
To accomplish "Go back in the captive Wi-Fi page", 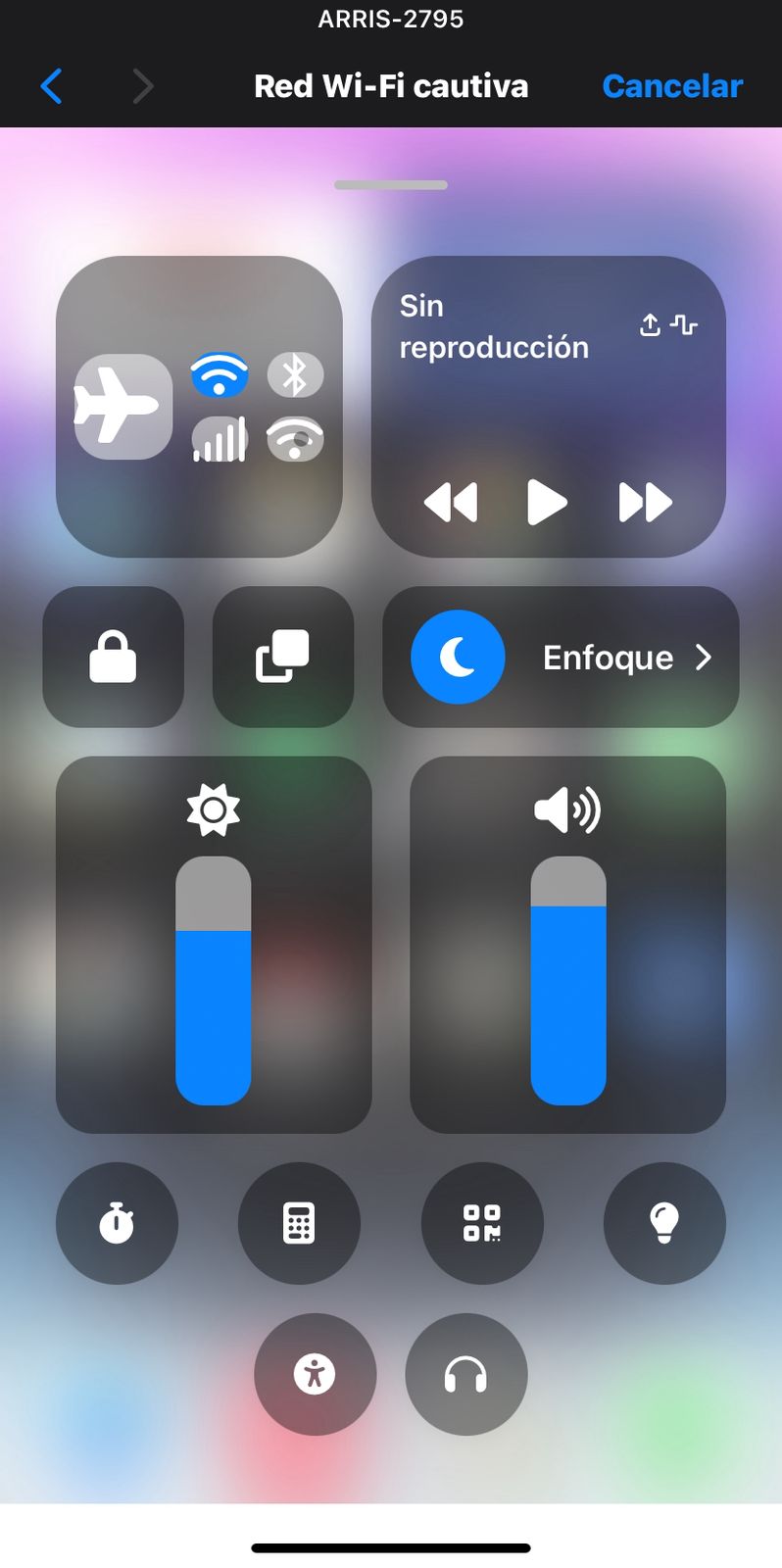I will click(51, 86).
